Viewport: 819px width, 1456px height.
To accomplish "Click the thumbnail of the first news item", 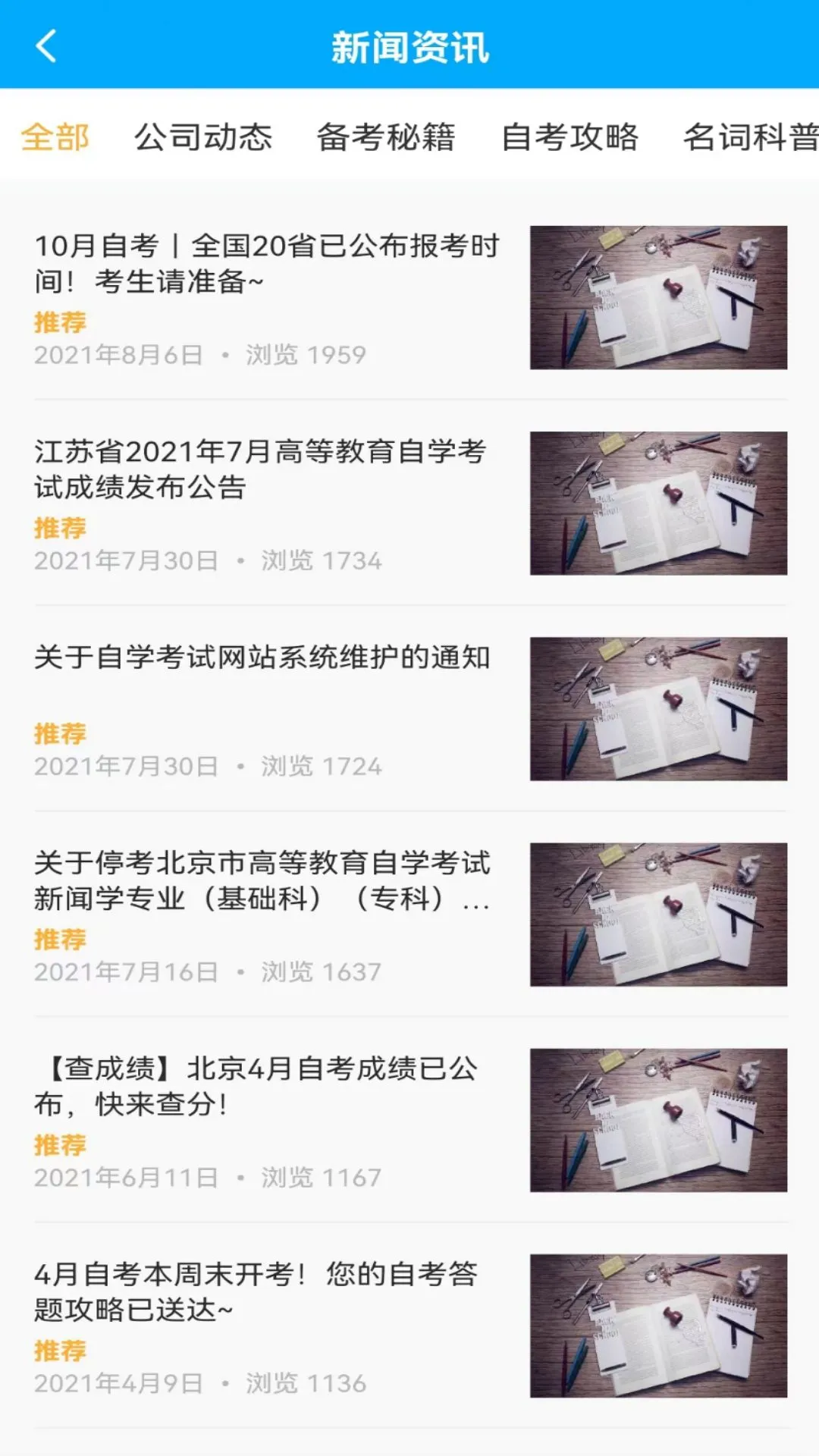I will 658,296.
